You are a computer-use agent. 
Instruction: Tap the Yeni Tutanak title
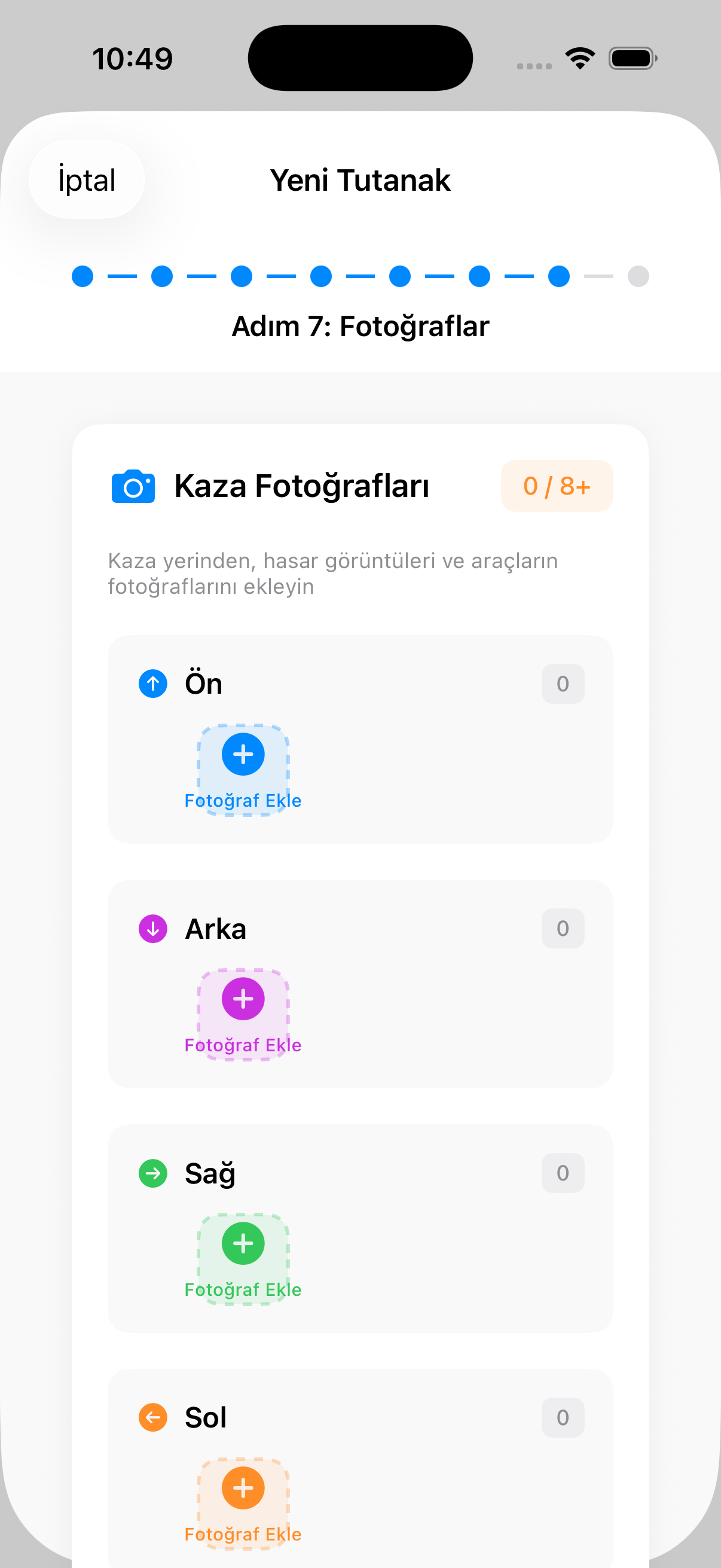(x=360, y=180)
